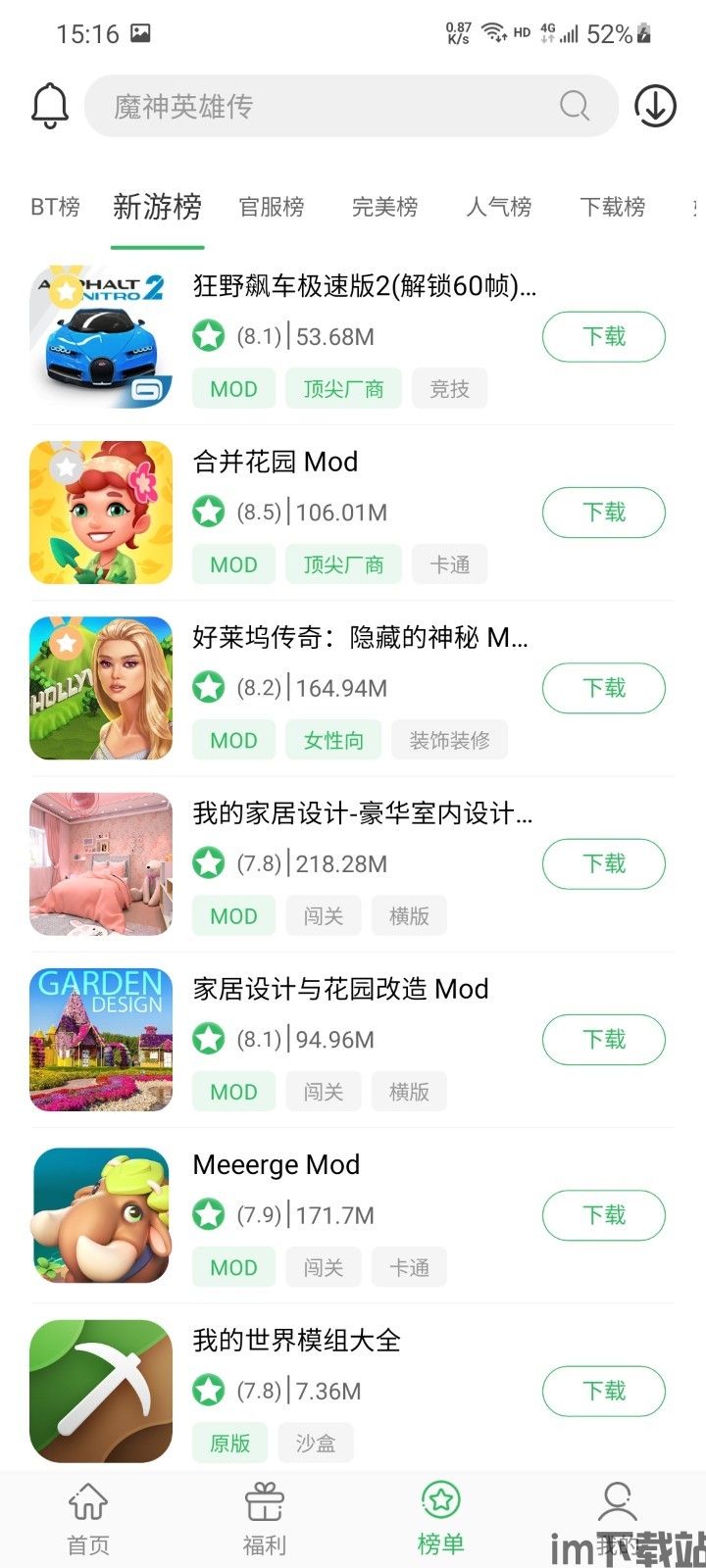Open the download manager icon
The height and width of the screenshot is (1568, 706).
655,106
